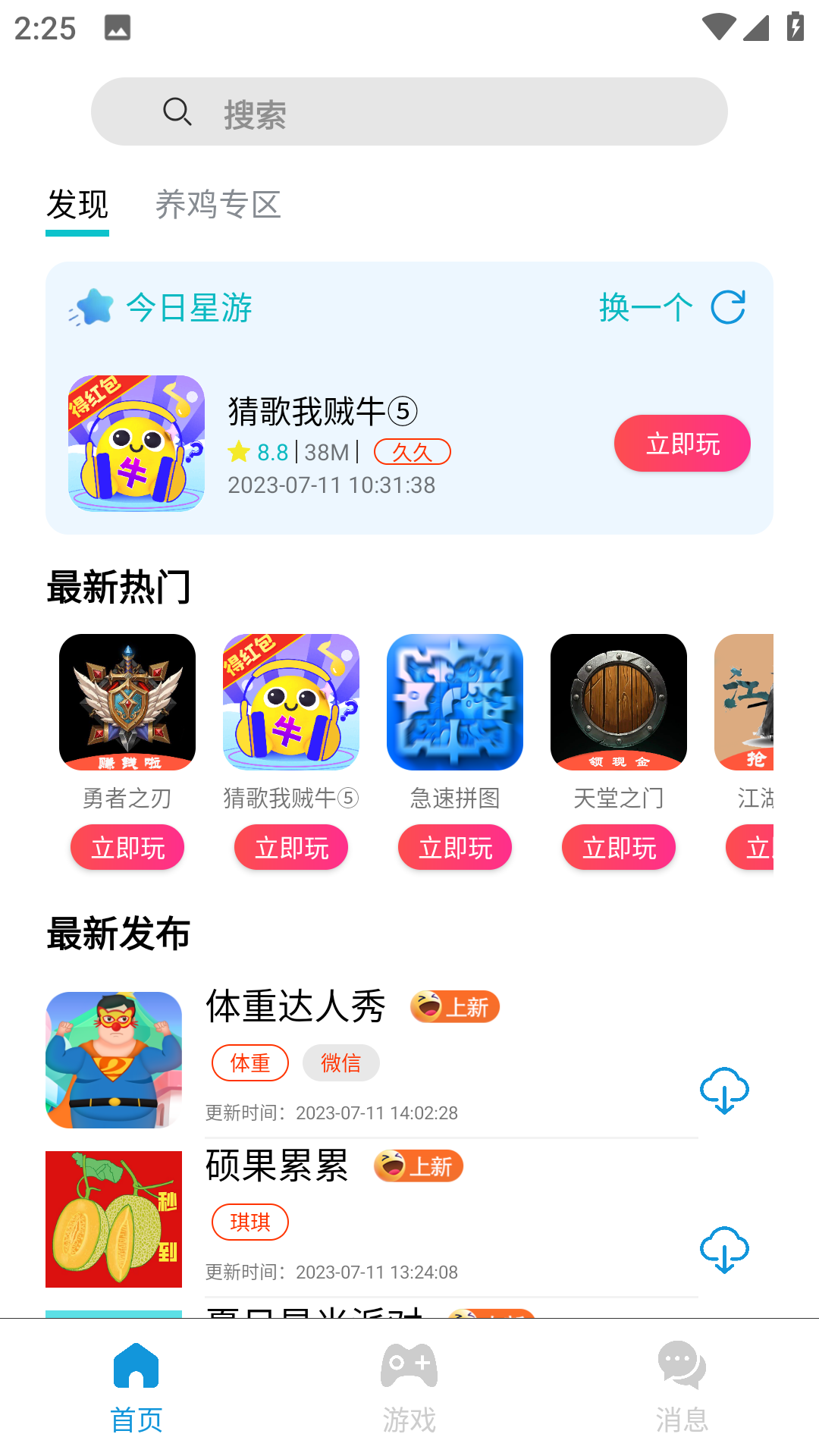Image resolution: width=819 pixels, height=1456 pixels.
Task: Tap the refresh icon next to 换一个
Action: (727, 306)
